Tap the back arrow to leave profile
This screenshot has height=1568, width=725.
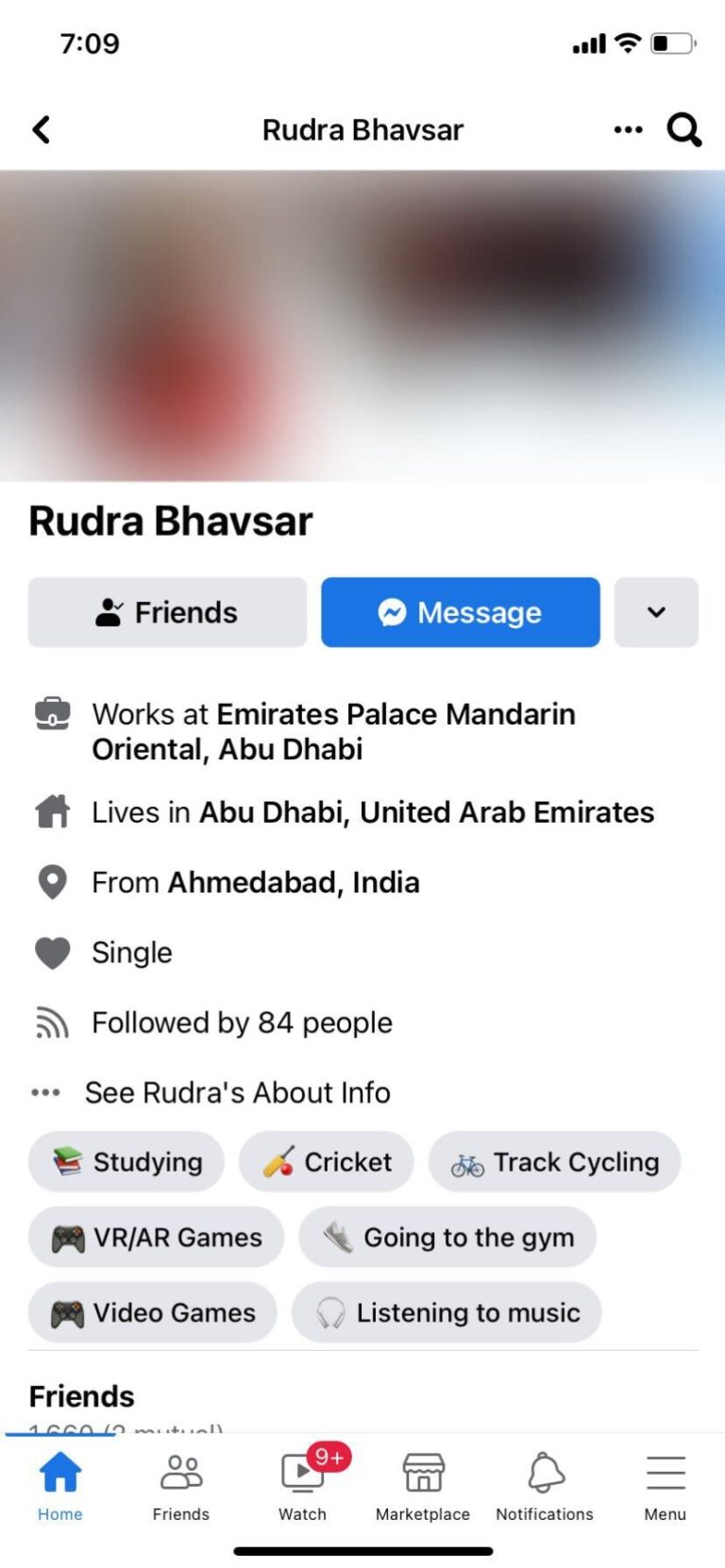[x=41, y=130]
